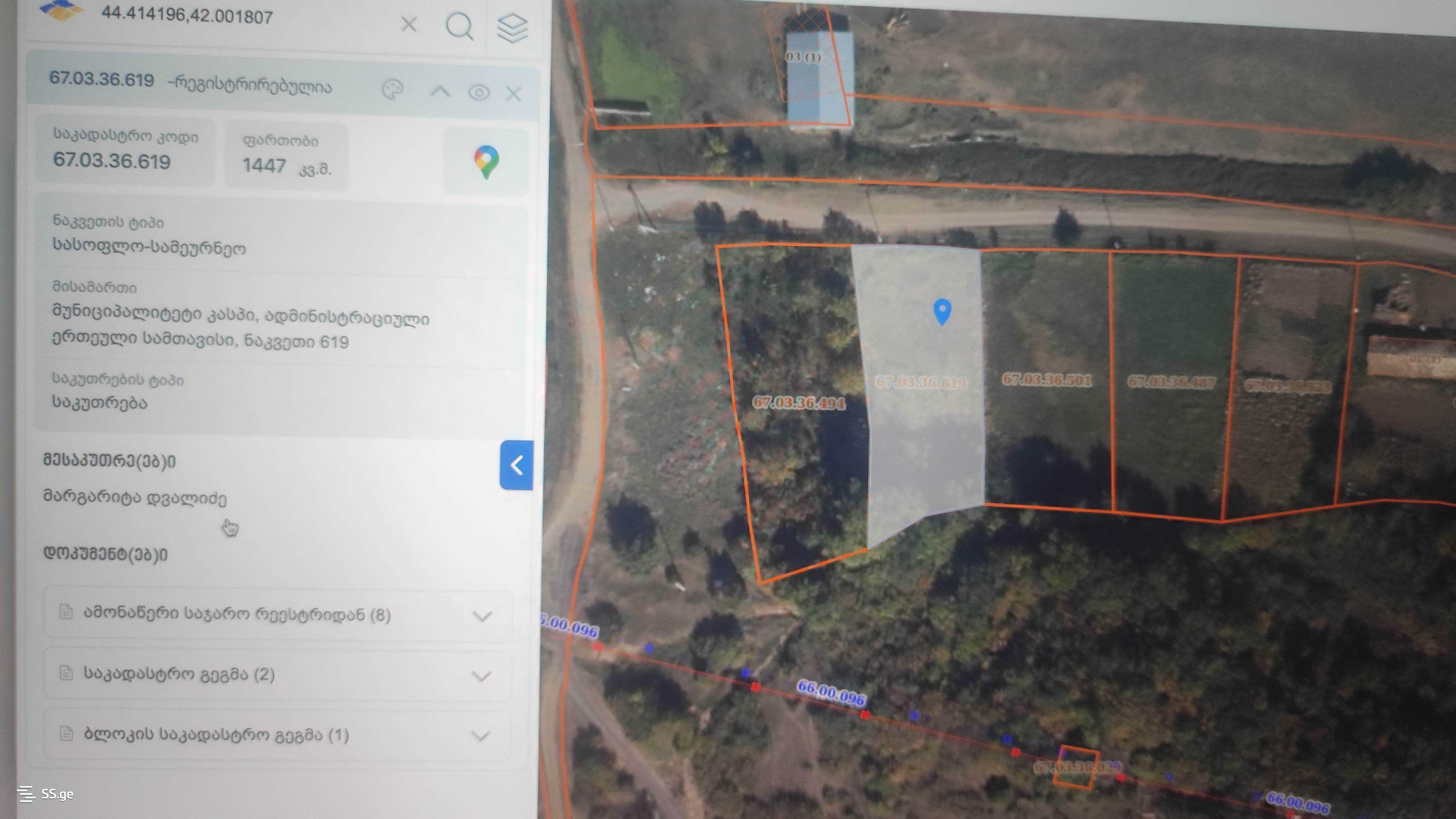Hide the side panel with the blue arrow
This screenshot has width=1456, height=819.
point(516,465)
